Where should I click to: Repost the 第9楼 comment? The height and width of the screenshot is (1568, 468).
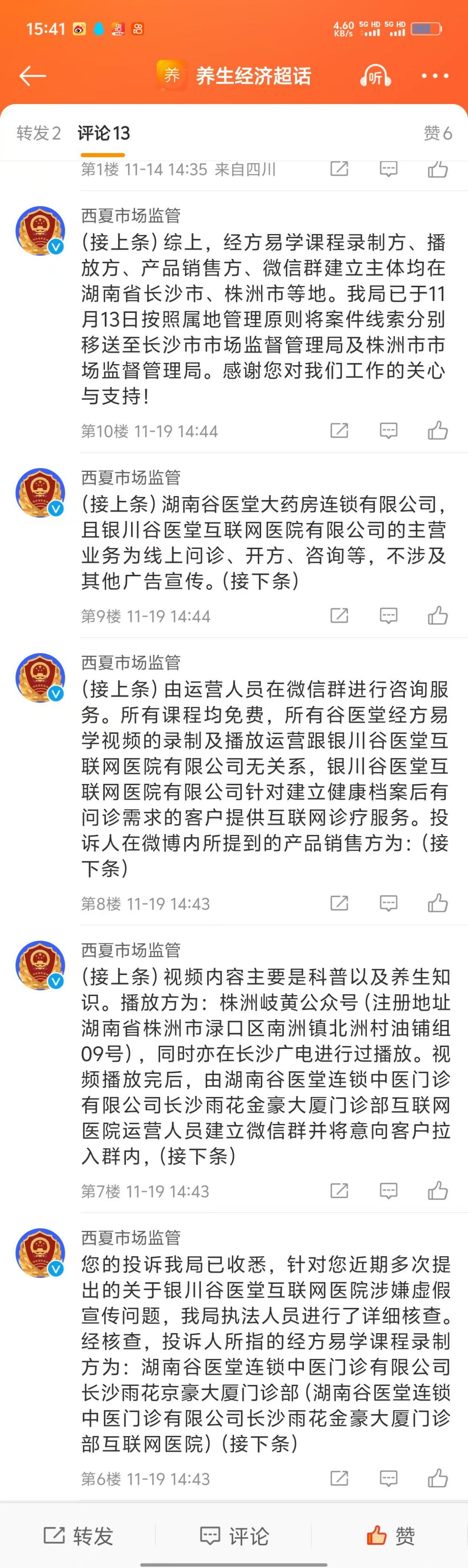pos(339,616)
